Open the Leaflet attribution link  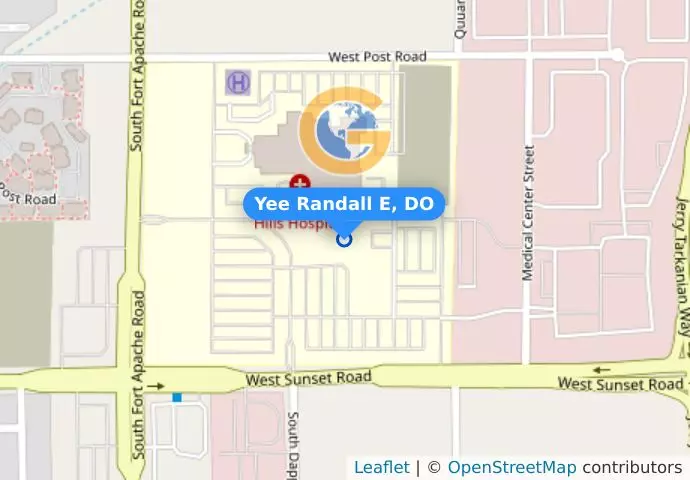(x=381, y=467)
